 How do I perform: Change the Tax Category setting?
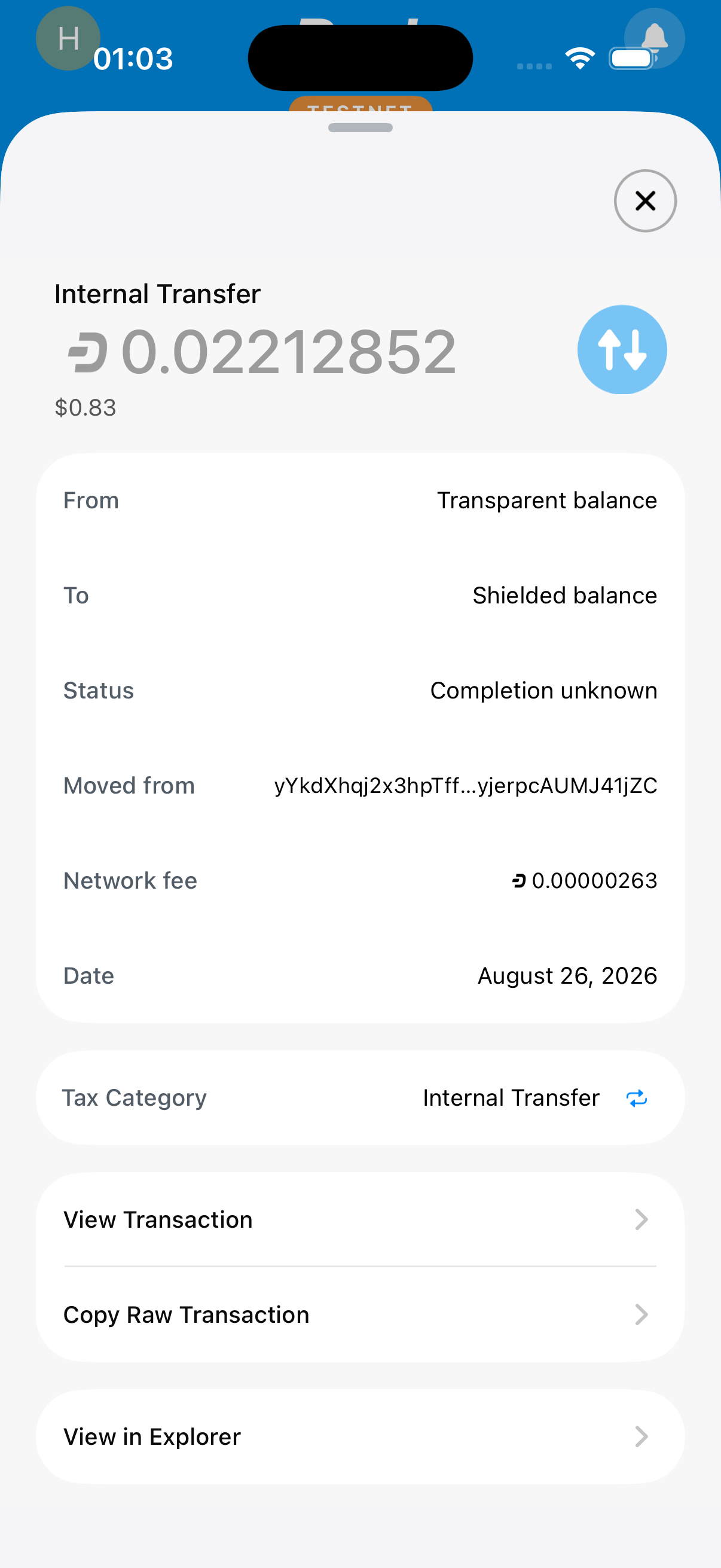(x=360, y=1097)
